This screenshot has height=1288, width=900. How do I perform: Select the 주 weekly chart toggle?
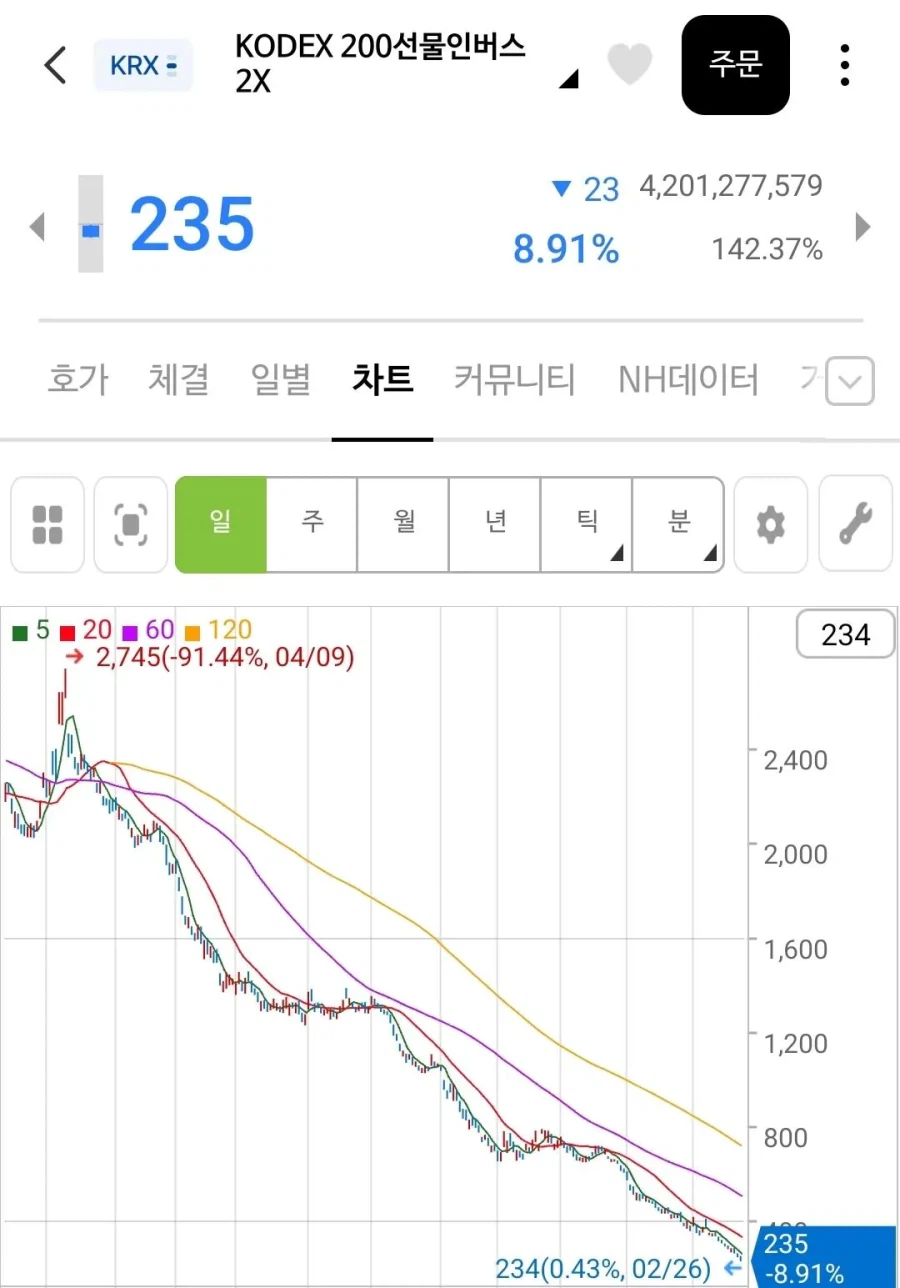point(311,525)
